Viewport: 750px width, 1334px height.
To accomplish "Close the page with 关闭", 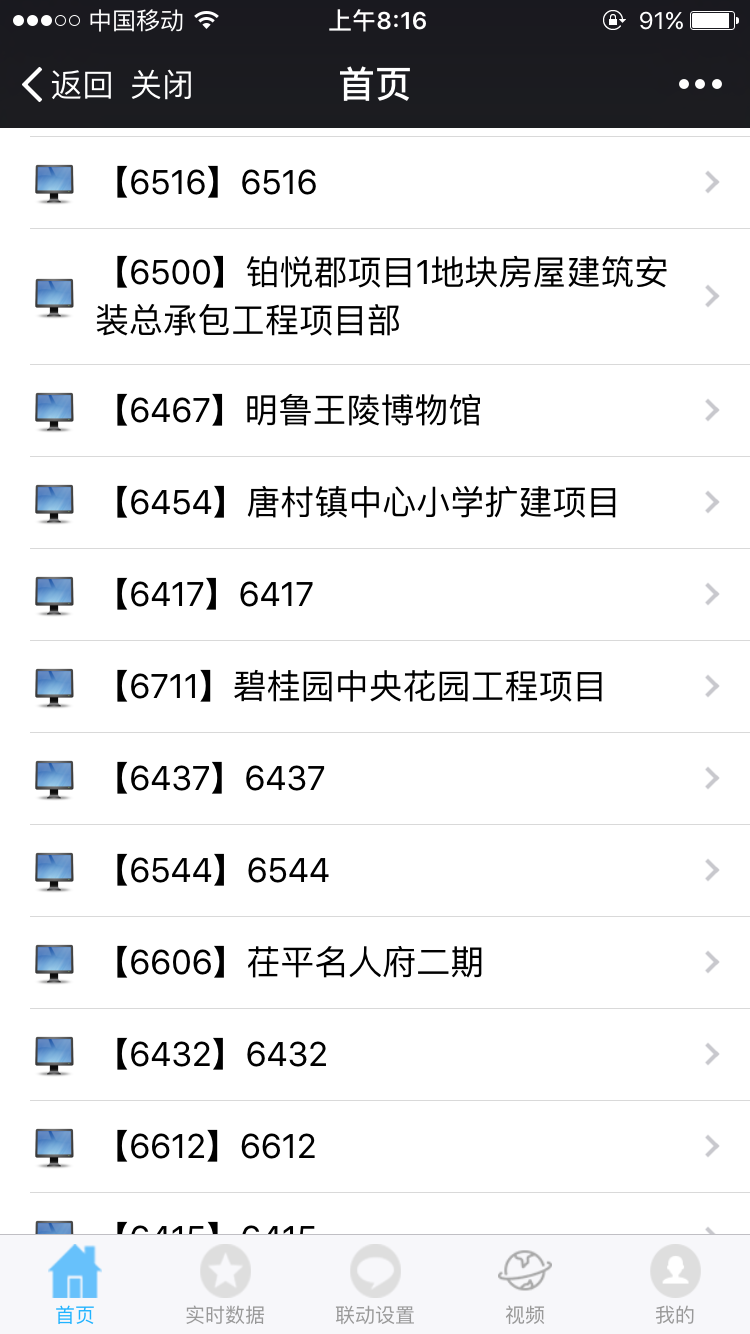I will point(161,85).
